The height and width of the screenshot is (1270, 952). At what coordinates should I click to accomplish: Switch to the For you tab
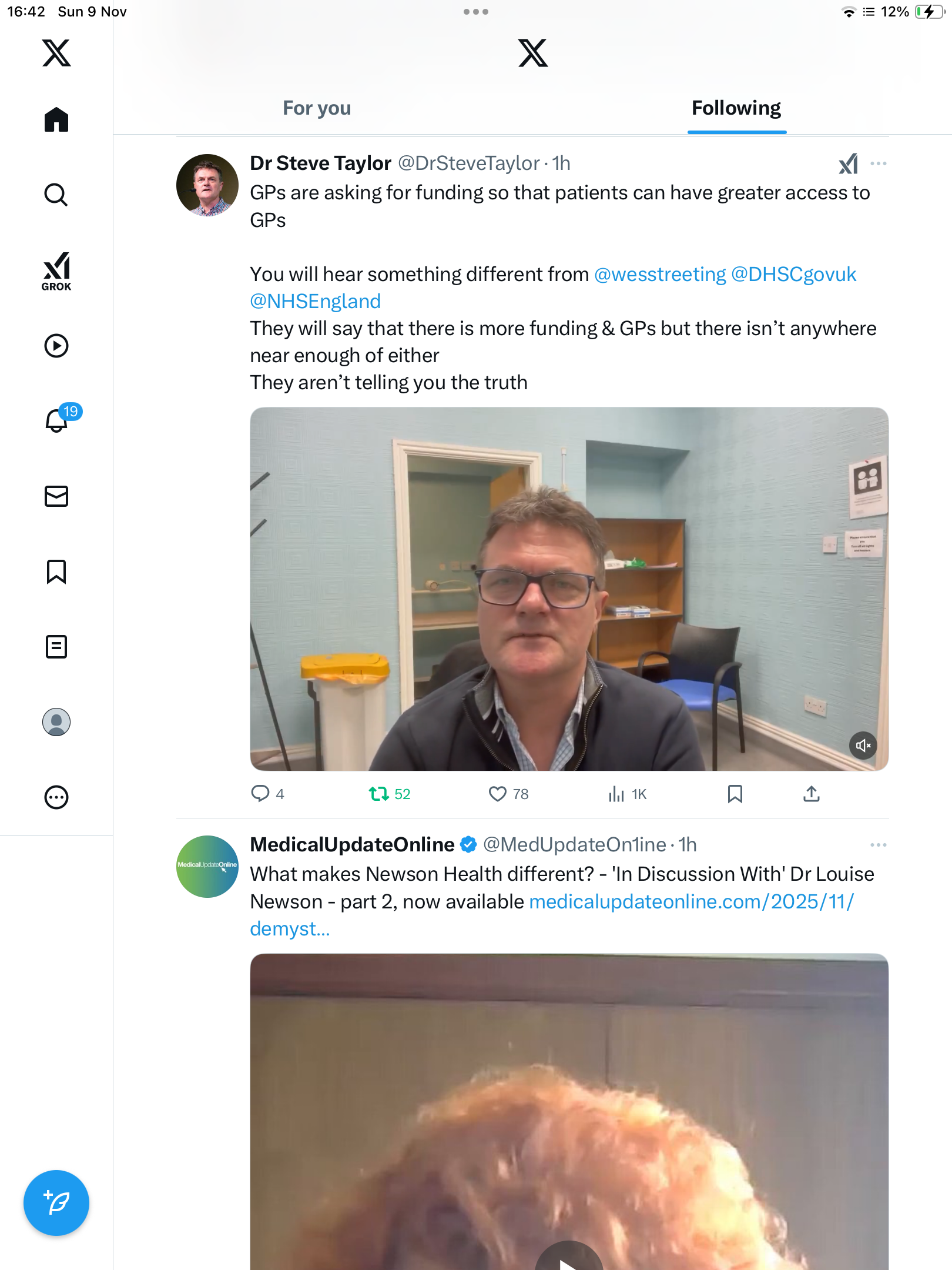coord(317,108)
